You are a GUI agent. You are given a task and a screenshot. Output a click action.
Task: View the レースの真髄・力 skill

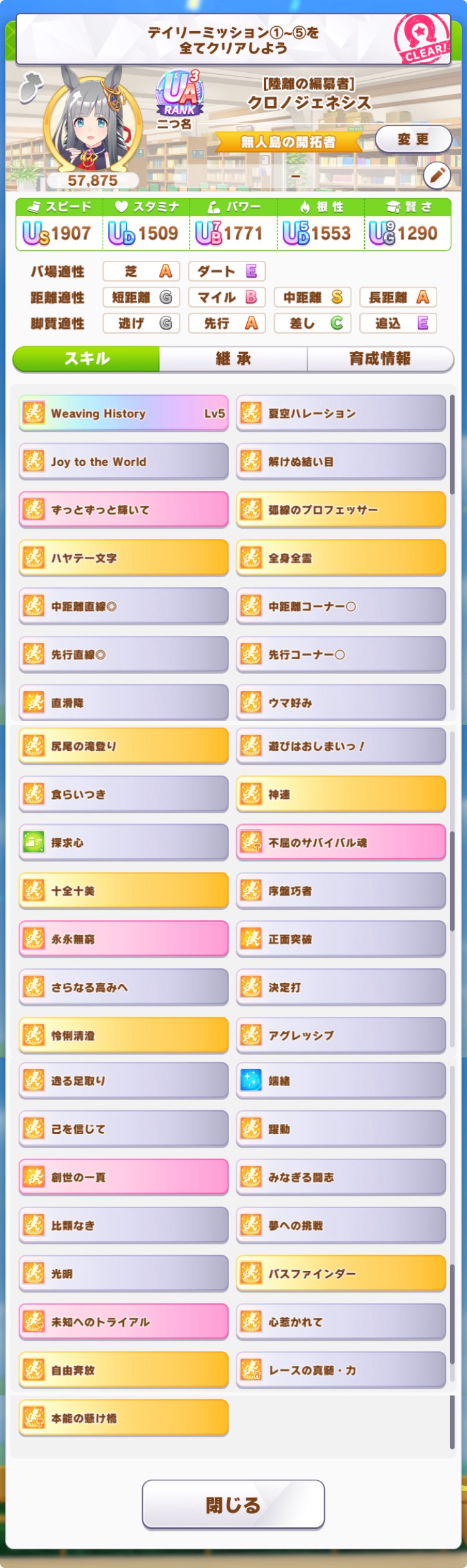(x=341, y=1370)
